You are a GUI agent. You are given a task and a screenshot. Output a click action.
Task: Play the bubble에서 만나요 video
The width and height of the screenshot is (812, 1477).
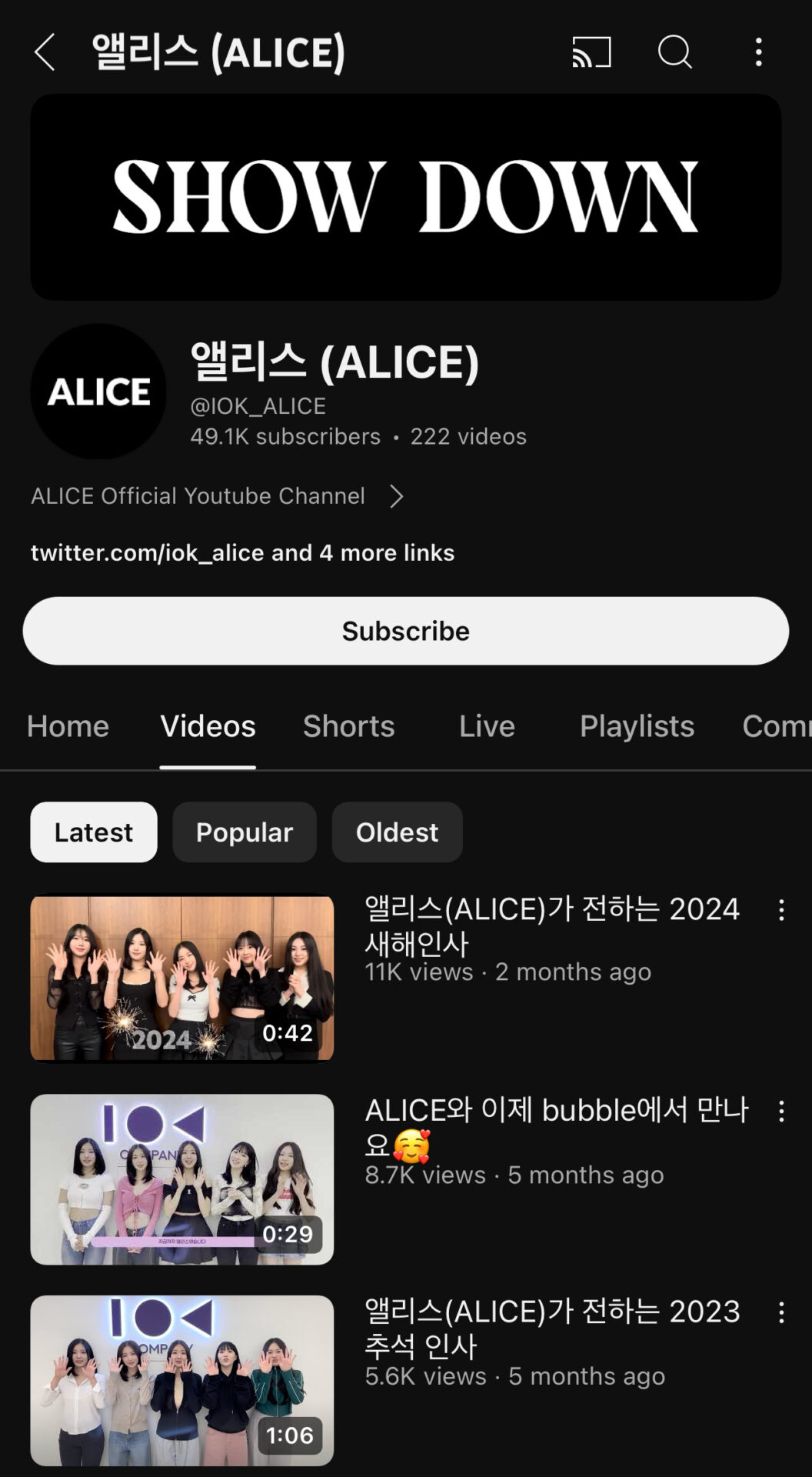[182, 1179]
